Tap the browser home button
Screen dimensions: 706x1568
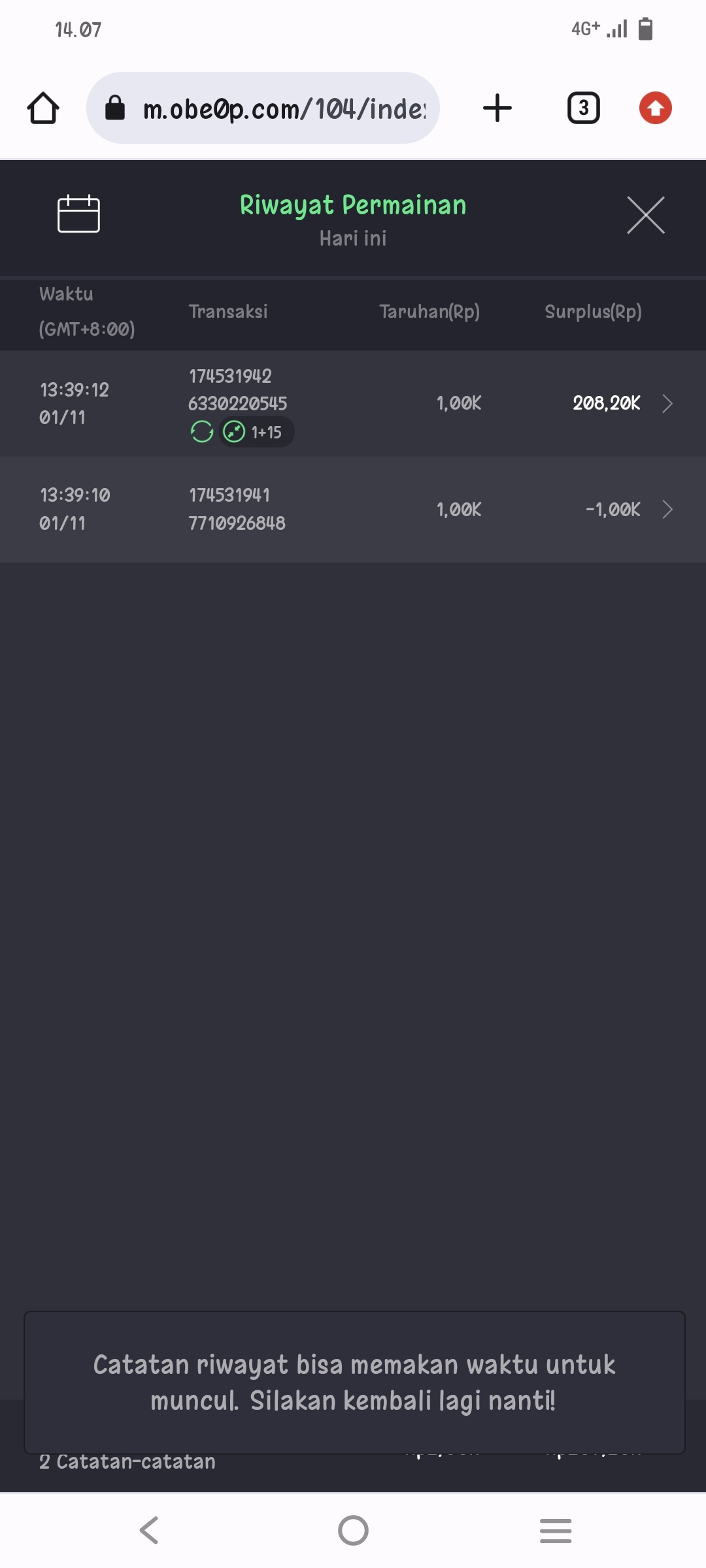(43, 108)
